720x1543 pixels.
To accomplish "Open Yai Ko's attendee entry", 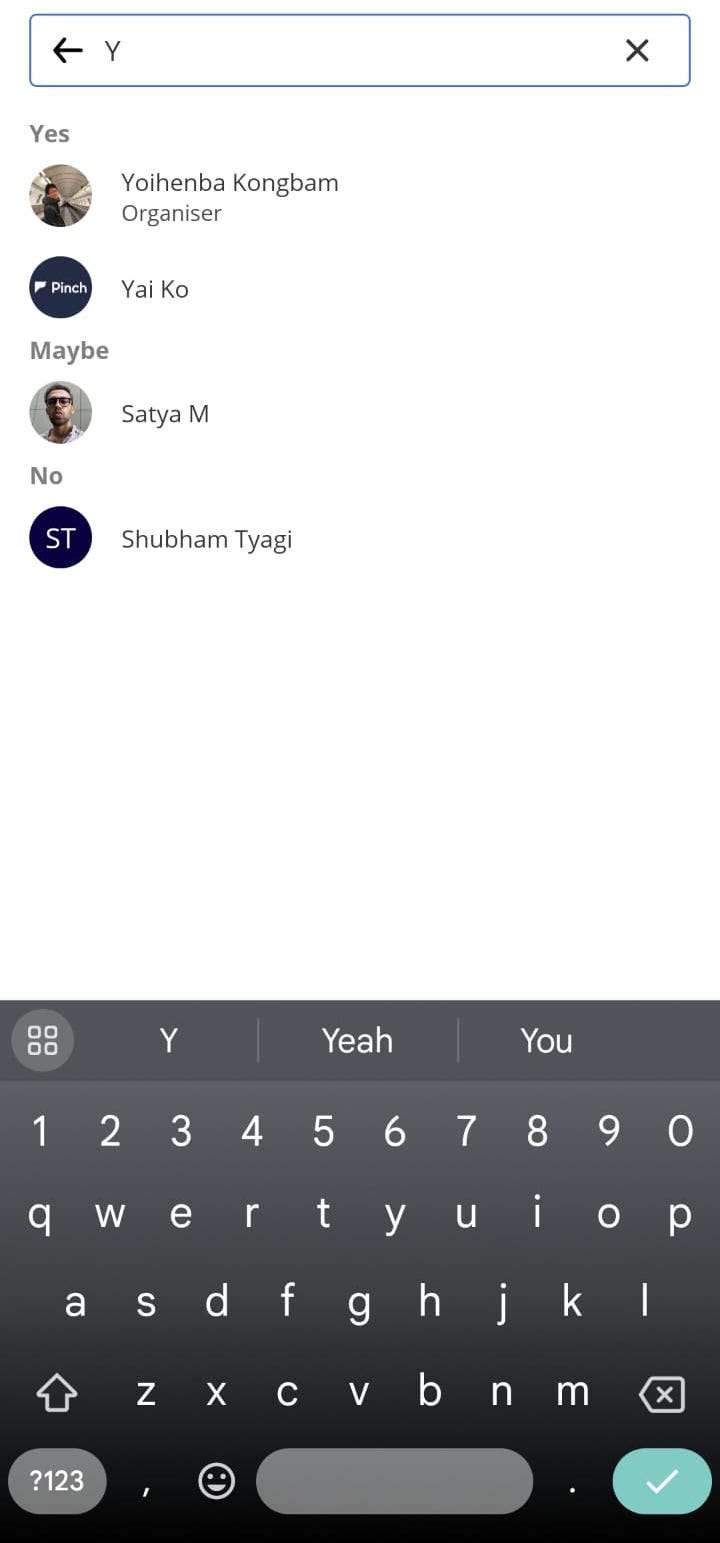I will point(360,288).
